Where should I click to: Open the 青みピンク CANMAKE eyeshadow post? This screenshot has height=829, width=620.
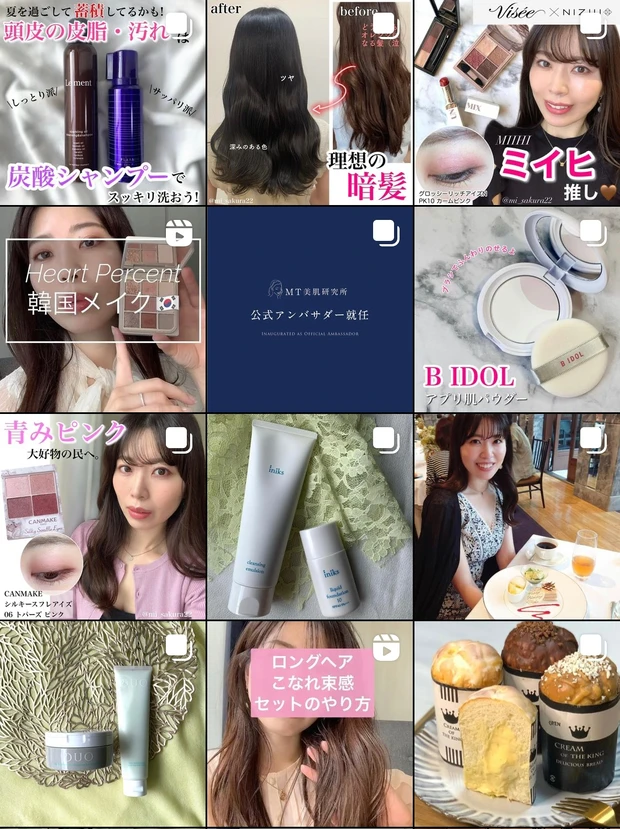pyautogui.click(x=102, y=517)
